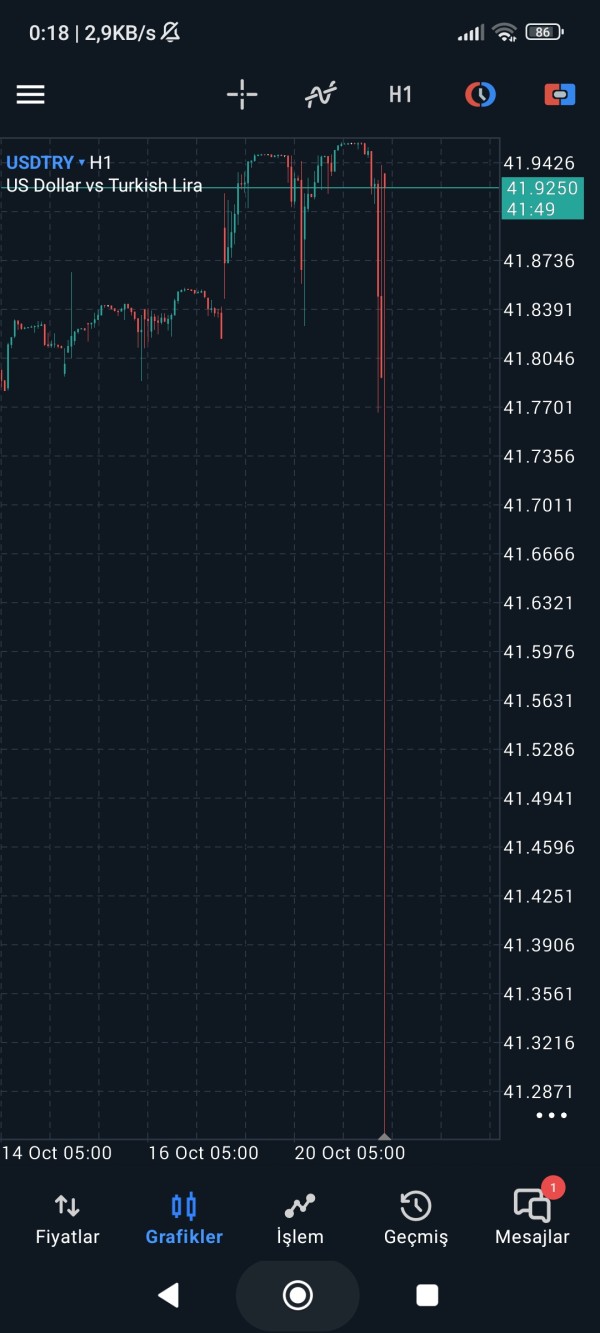Open the indicators list

[321, 95]
